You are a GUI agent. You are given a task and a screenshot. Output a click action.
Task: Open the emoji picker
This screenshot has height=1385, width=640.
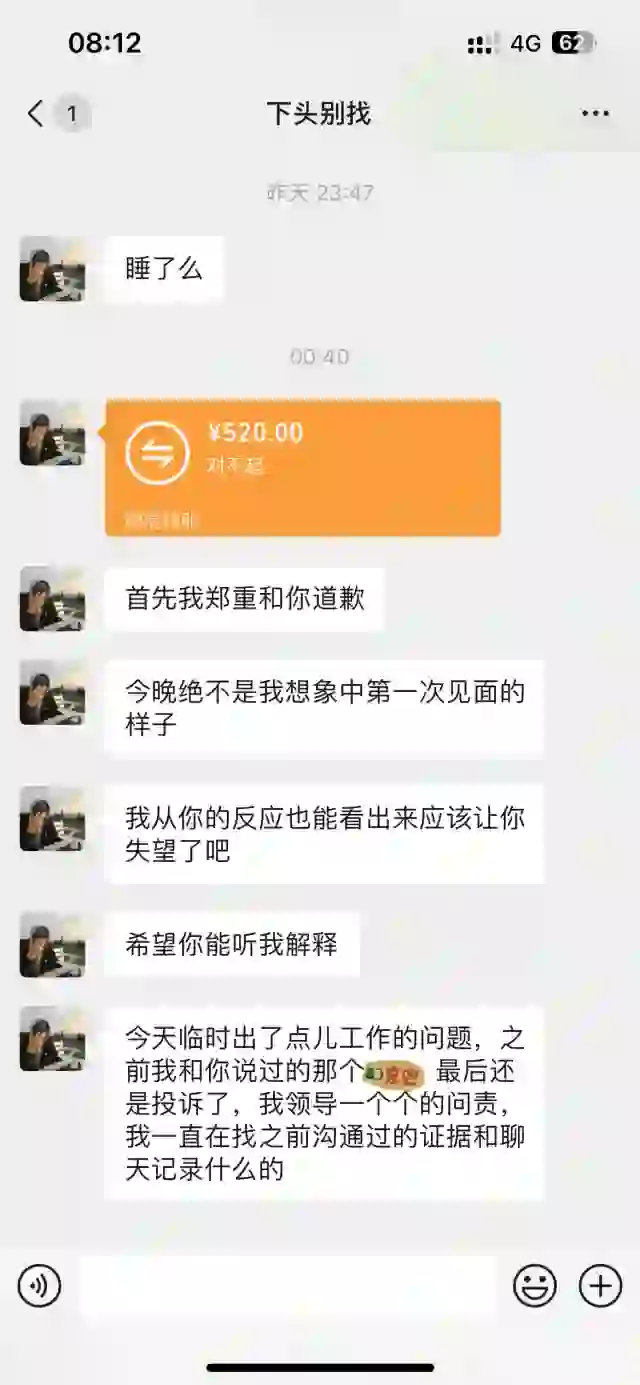point(535,1285)
